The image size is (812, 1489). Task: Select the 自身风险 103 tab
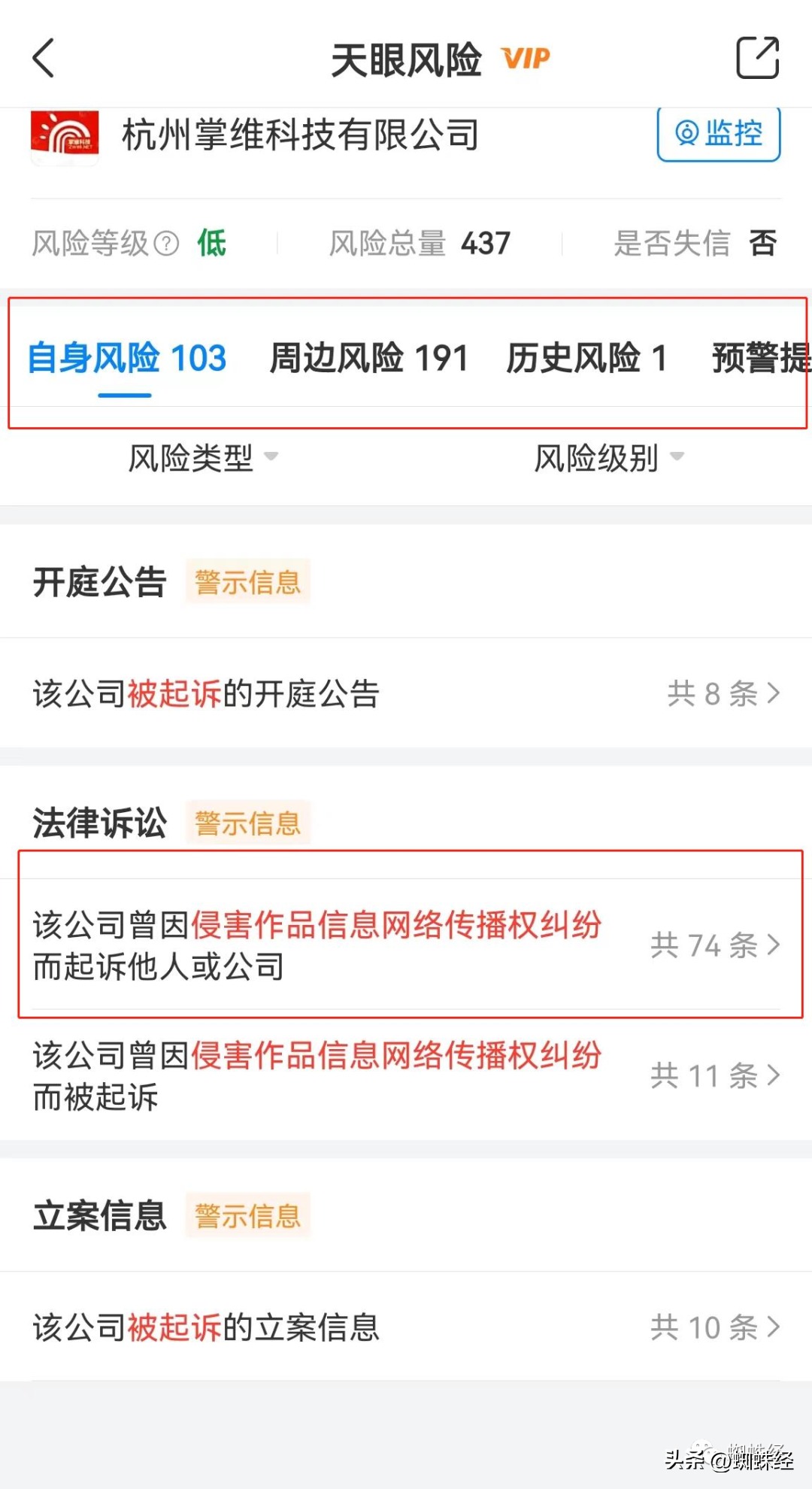126,358
